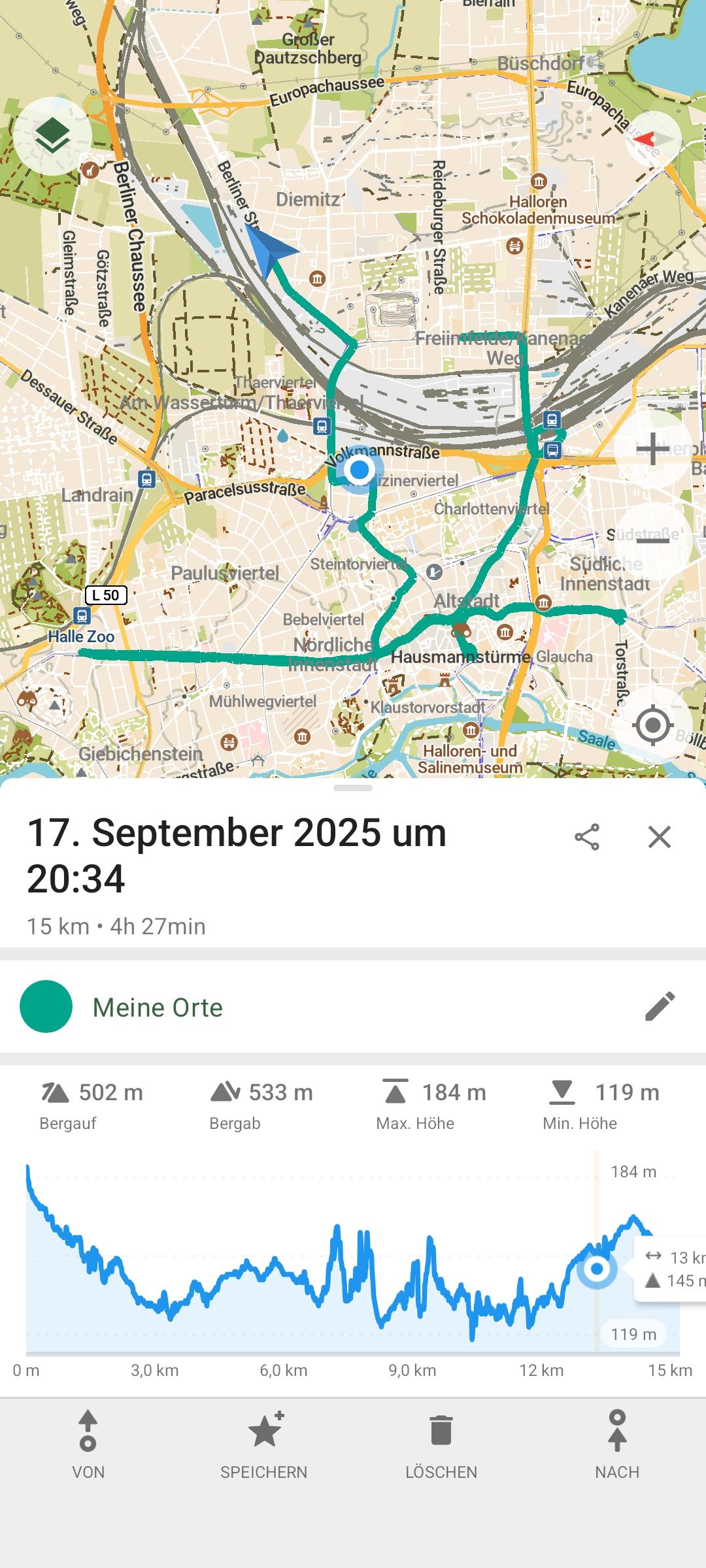Zoom in on the map
Screen dimensions: 706x1568
[x=652, y=449]
